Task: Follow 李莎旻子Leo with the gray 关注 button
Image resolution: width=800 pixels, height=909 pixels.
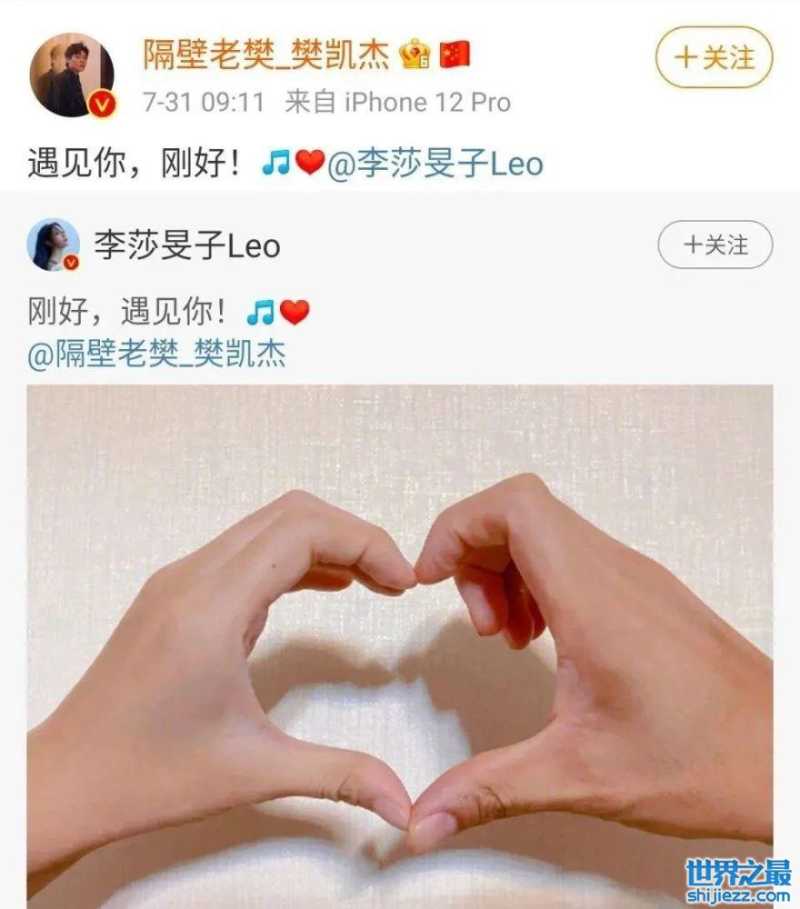Action: pyautogui.click(x=715, y=245)
